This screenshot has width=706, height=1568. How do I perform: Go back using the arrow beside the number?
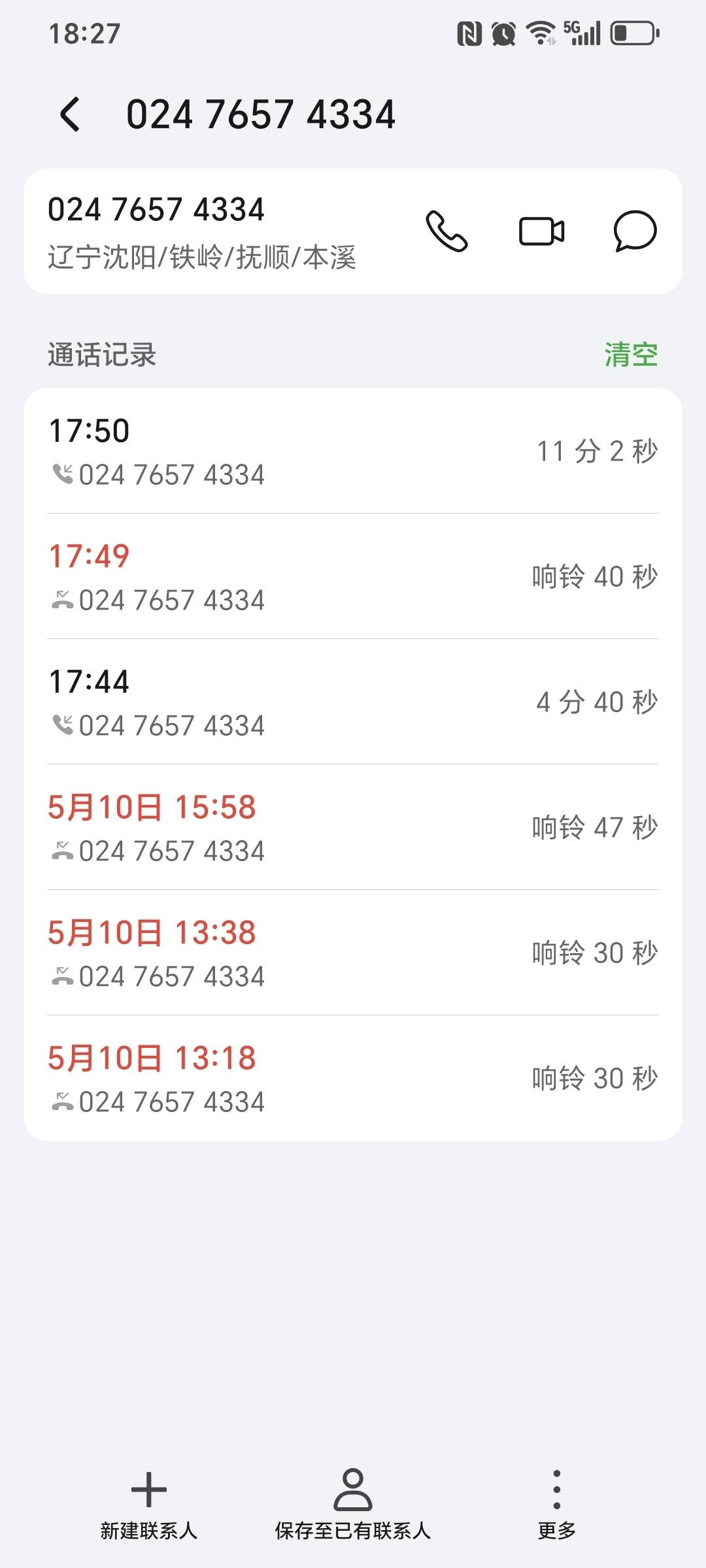70,114
